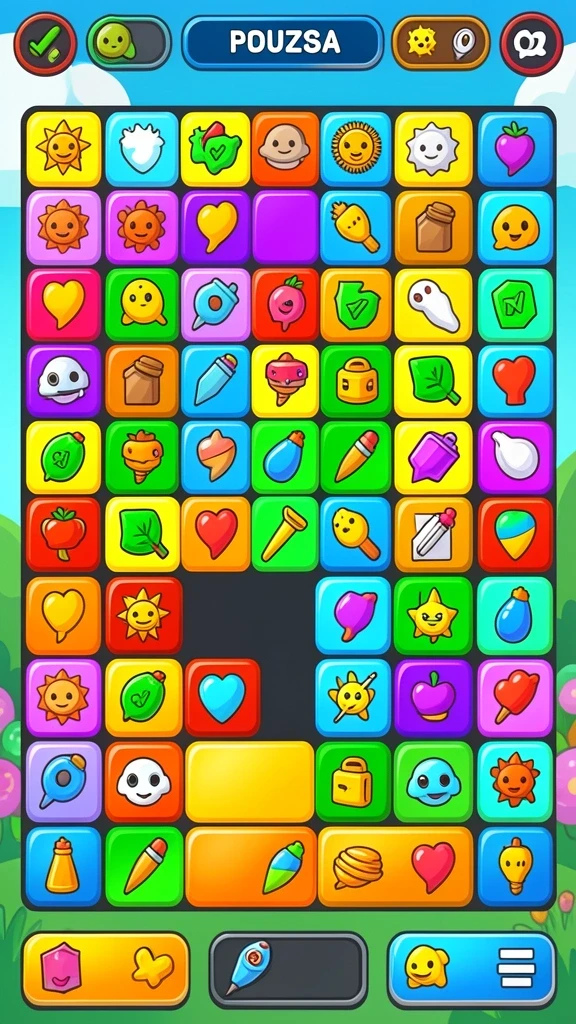Tap the yellow star on the green tile
Screen dimensions: 576x1024
click(432, 615)
